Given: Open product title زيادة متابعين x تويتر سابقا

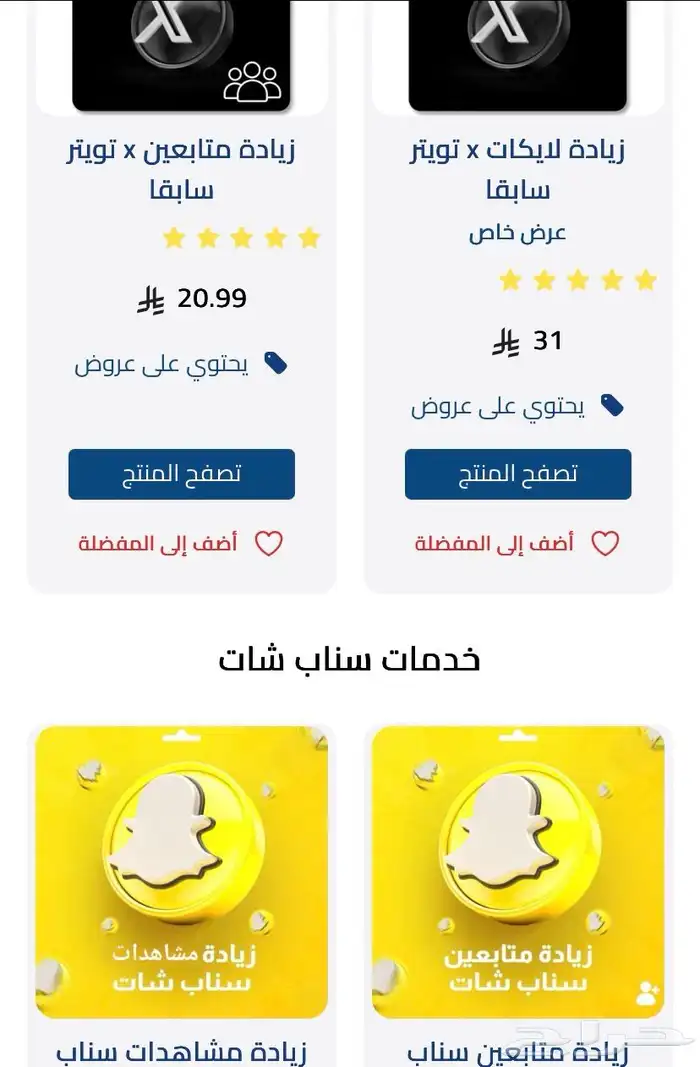Looking at the screenshot, I should point(181,170).
